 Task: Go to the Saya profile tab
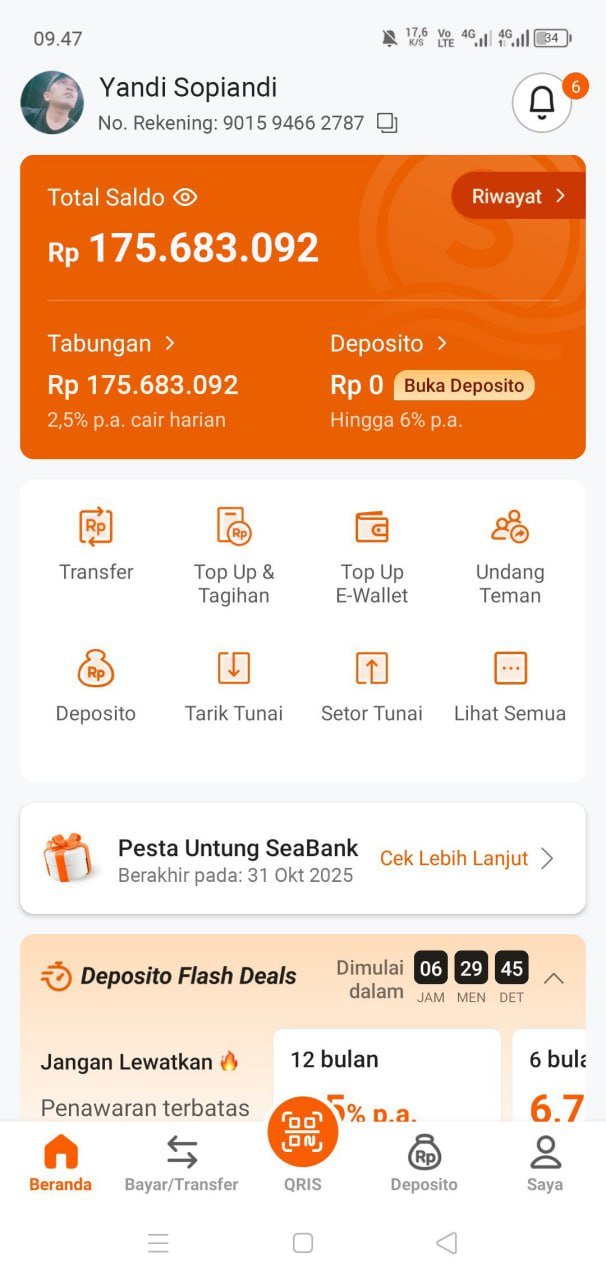(545, 1164)
